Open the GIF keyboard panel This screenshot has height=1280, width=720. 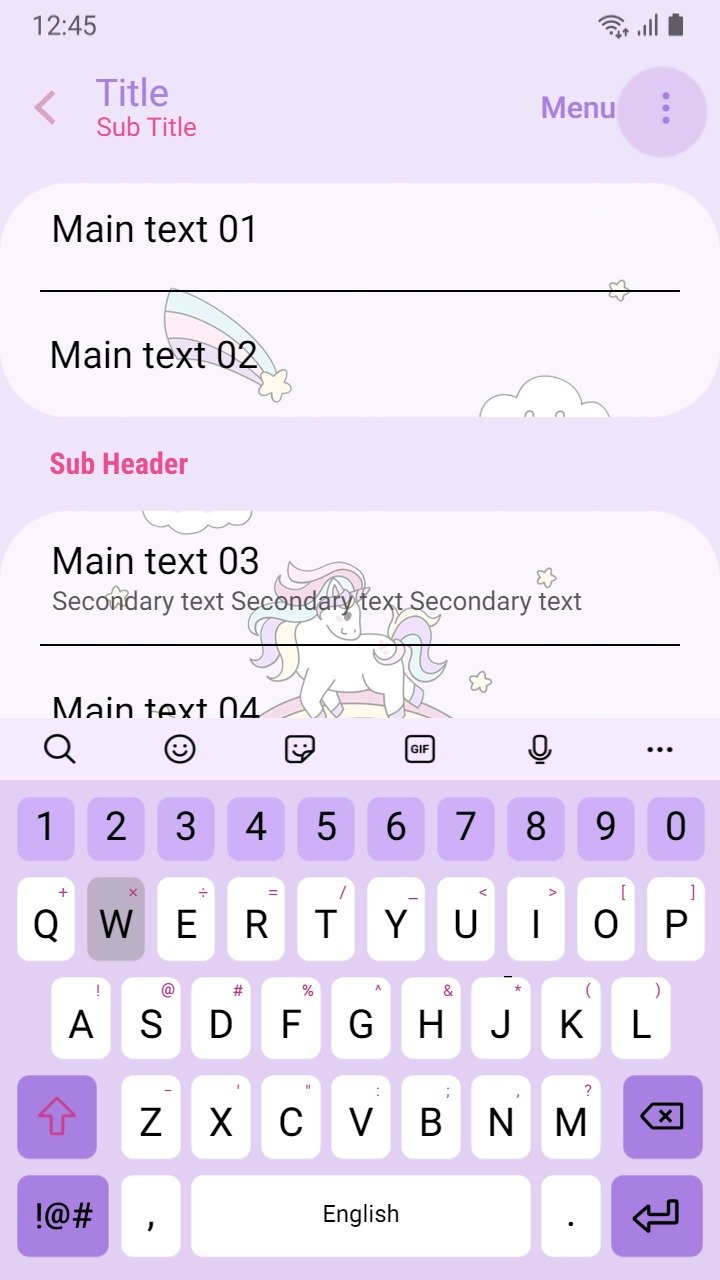click(x=420, y=748)
